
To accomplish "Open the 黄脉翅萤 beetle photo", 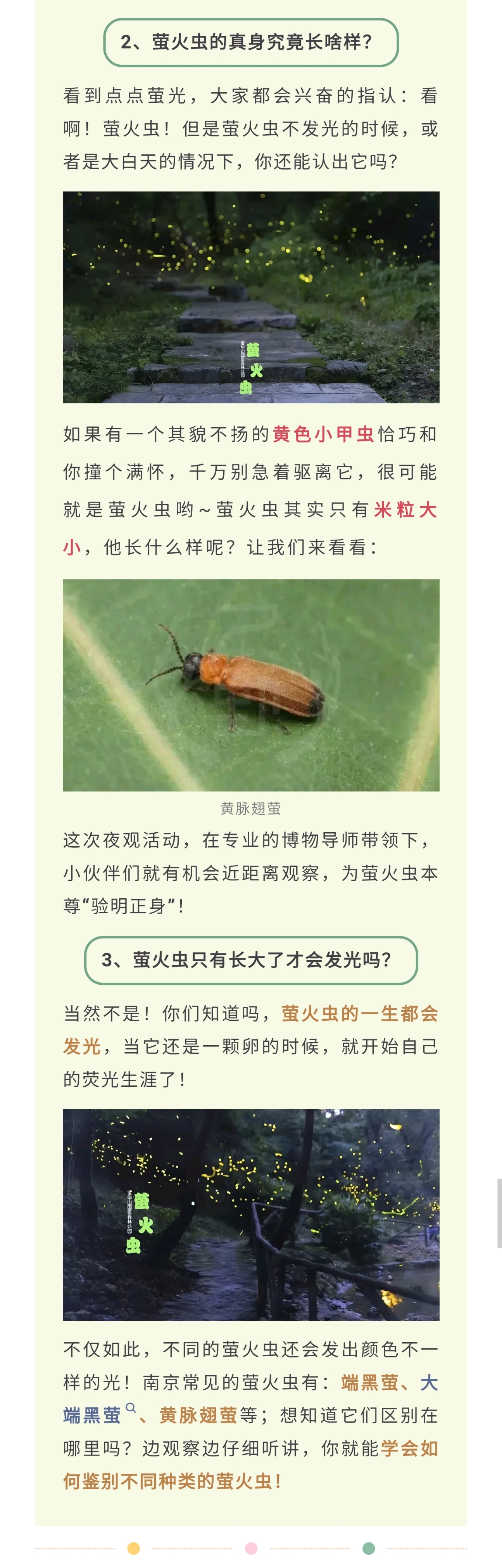I will click(x=251, y=685).
